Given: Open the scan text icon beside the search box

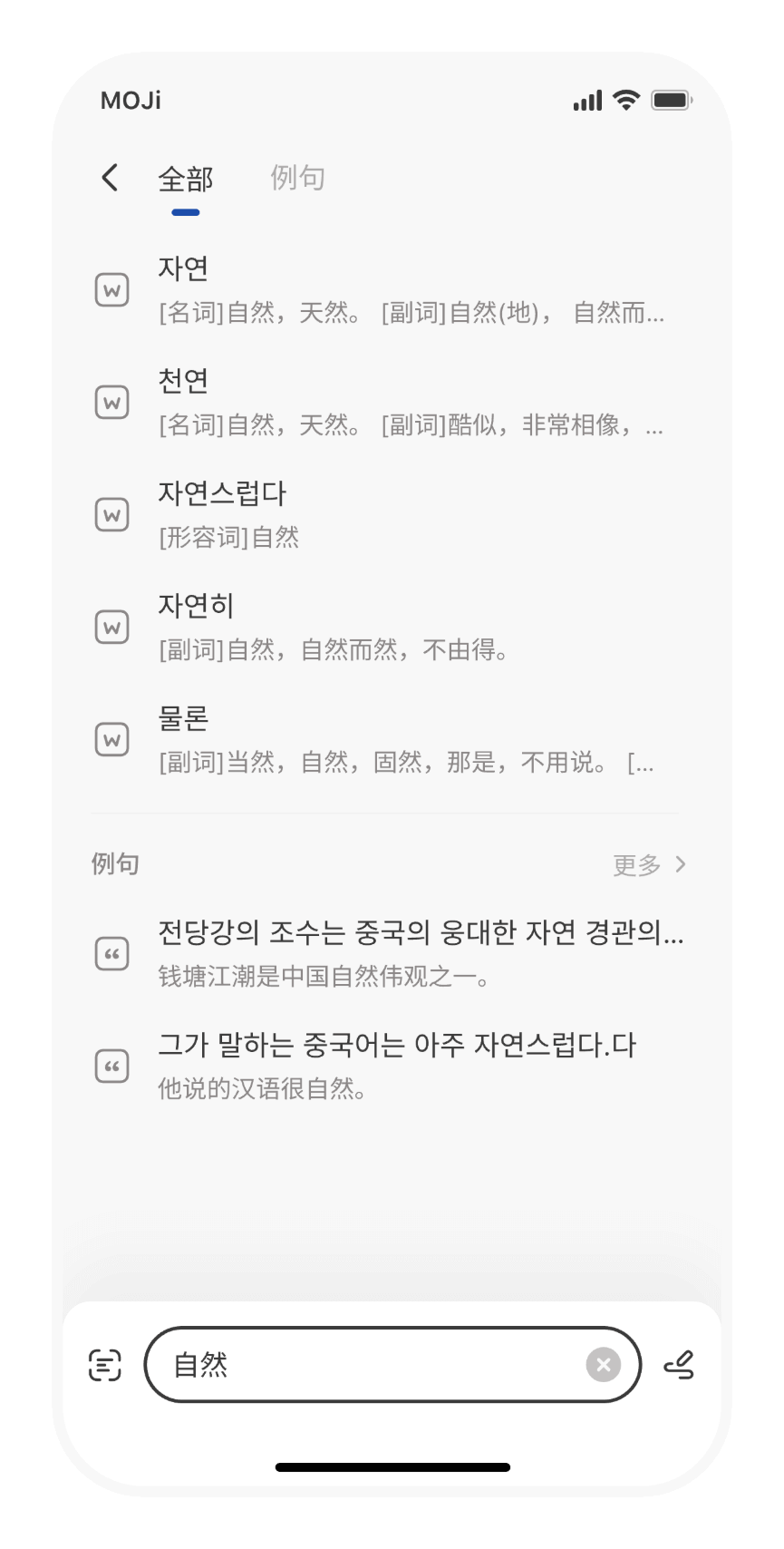Looking at the screenshot, I should pyautogui.click(x=105, y=1365).
